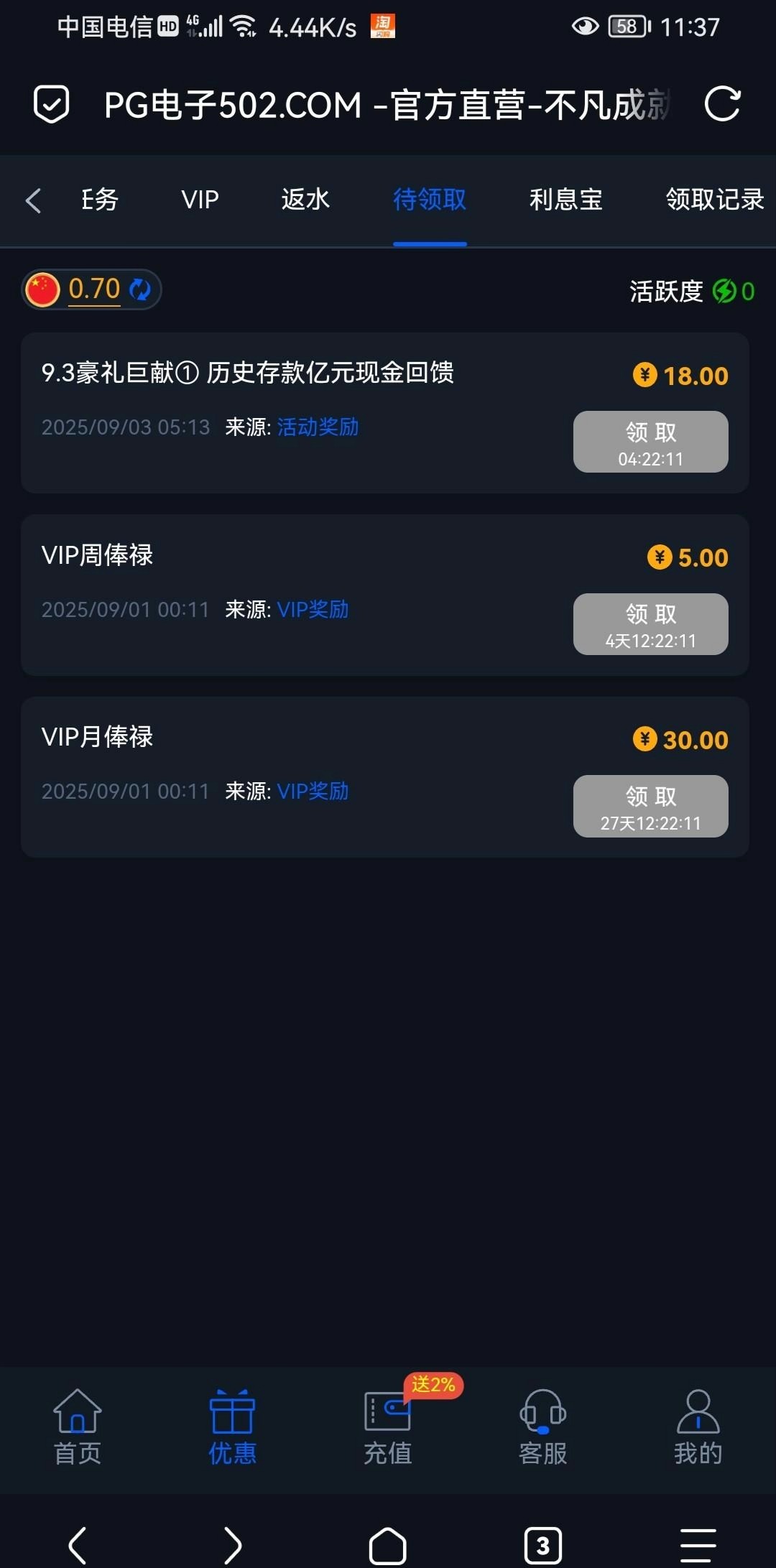The image size is (776, 1568).
Task: Open the browser menu with three lines
Action: [698, 1545]
